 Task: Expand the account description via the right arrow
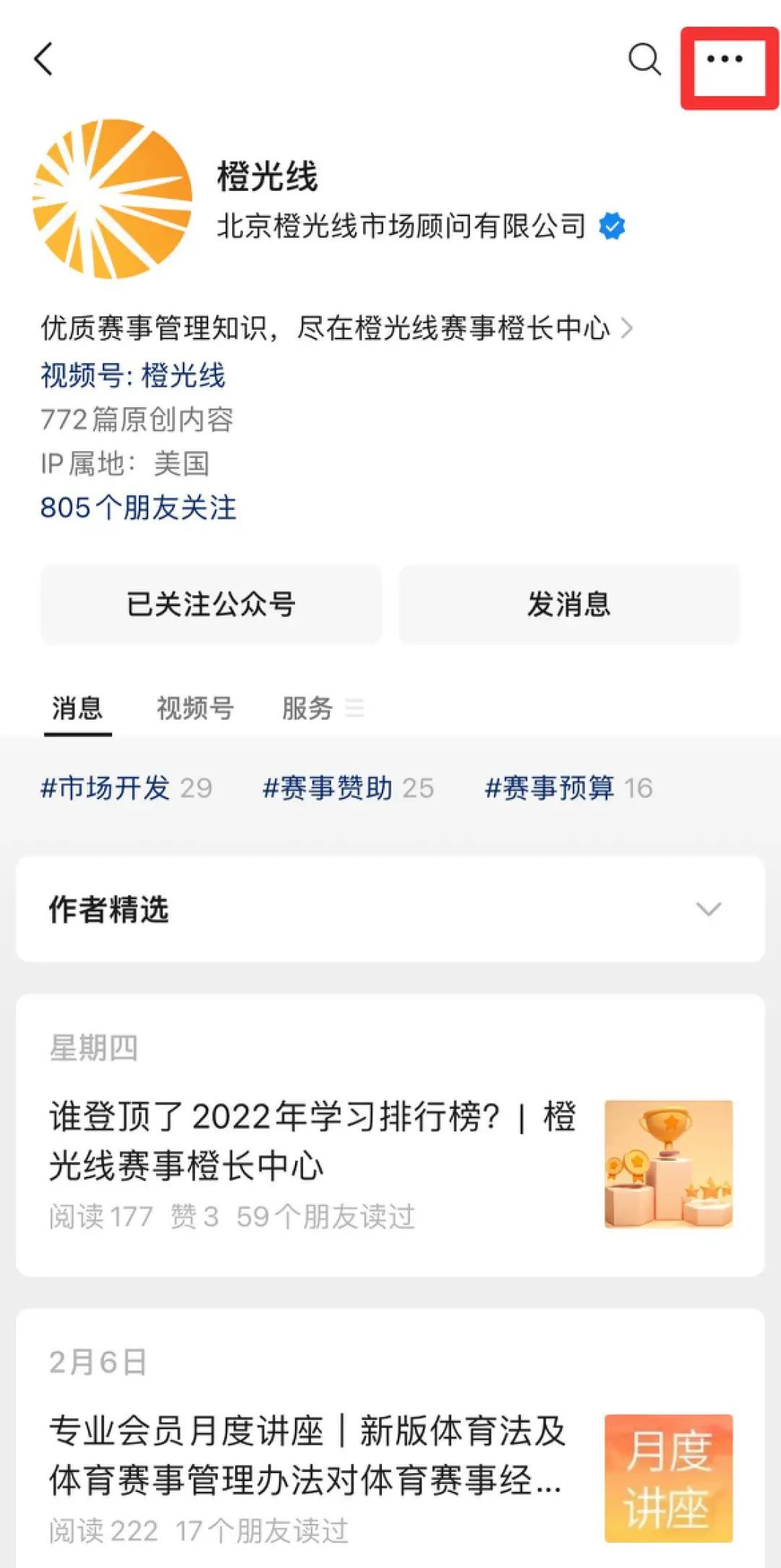click(x=628, y=327)
